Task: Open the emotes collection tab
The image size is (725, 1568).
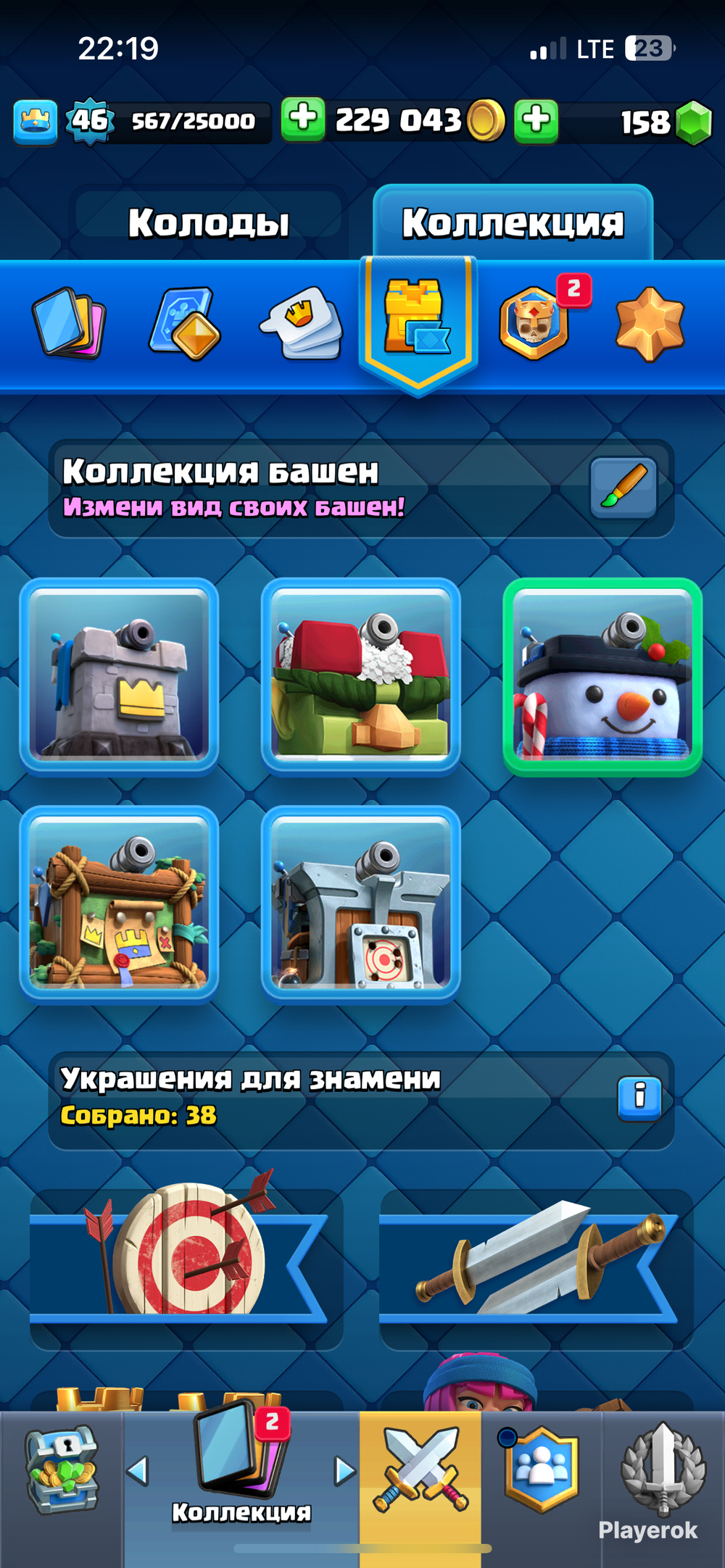Action: 302,323
